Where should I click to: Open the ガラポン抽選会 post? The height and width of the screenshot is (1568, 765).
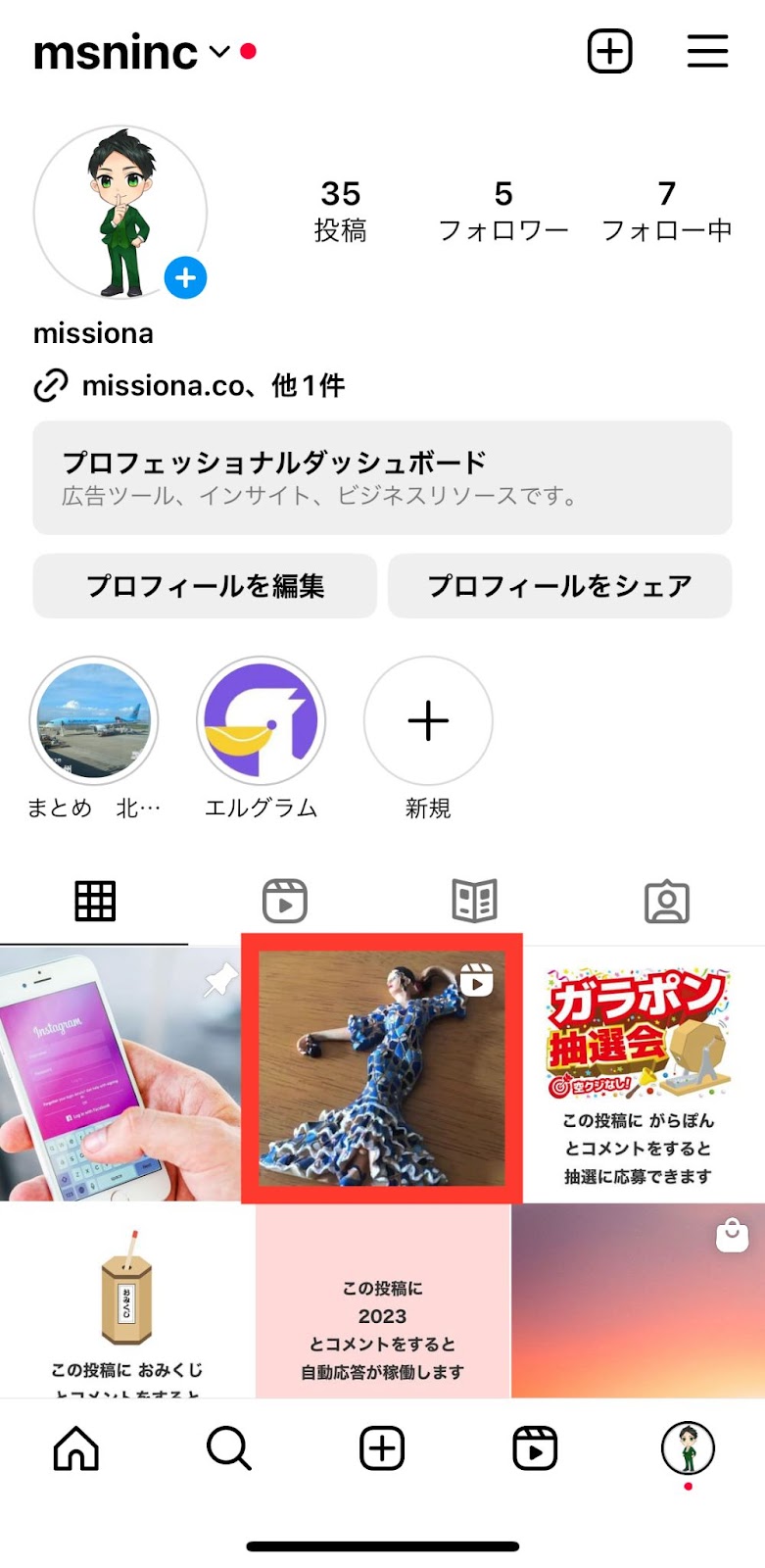(638, 1073)
